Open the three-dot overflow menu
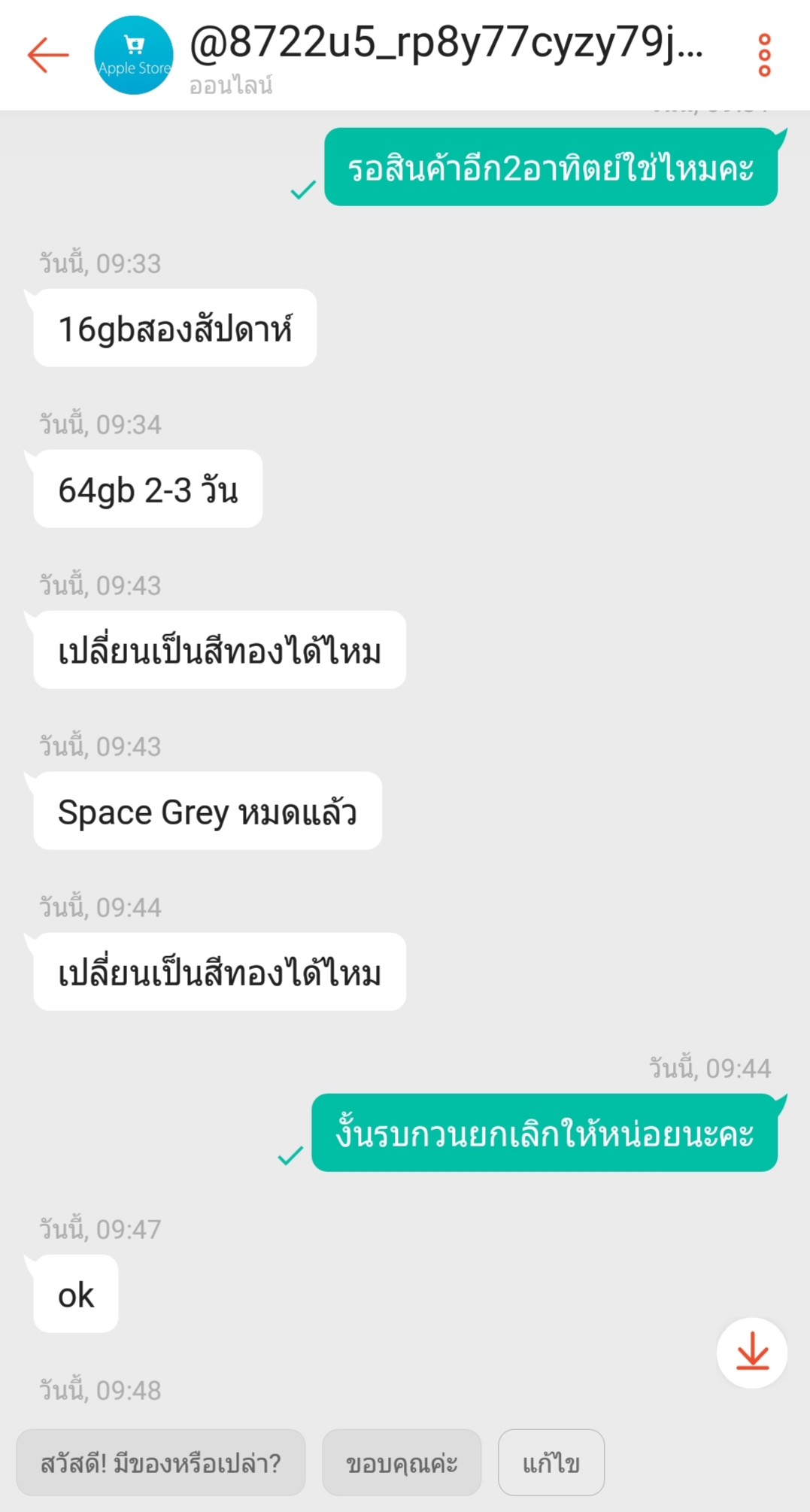810x1512 pixels. tap(764, 56)
